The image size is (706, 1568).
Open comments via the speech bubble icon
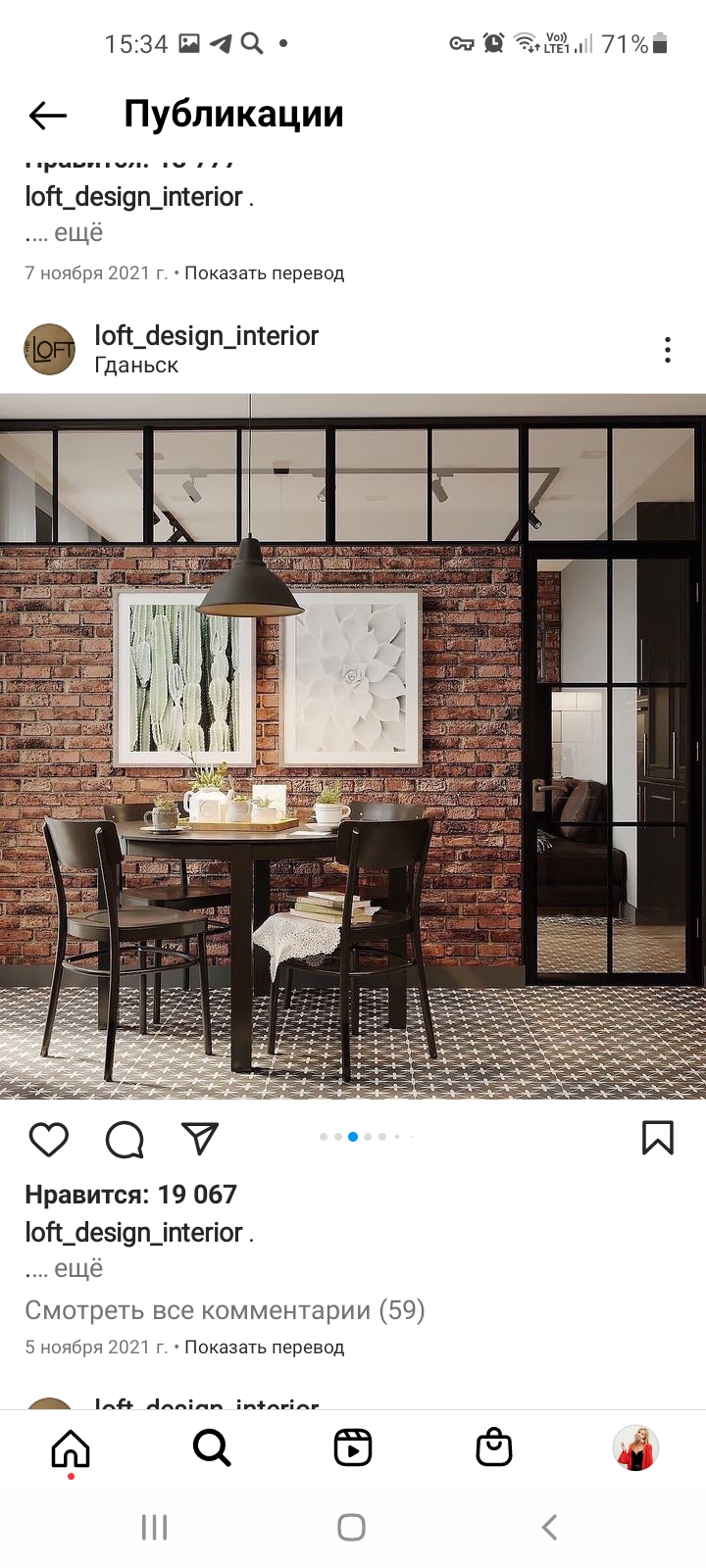[125, 1139]
